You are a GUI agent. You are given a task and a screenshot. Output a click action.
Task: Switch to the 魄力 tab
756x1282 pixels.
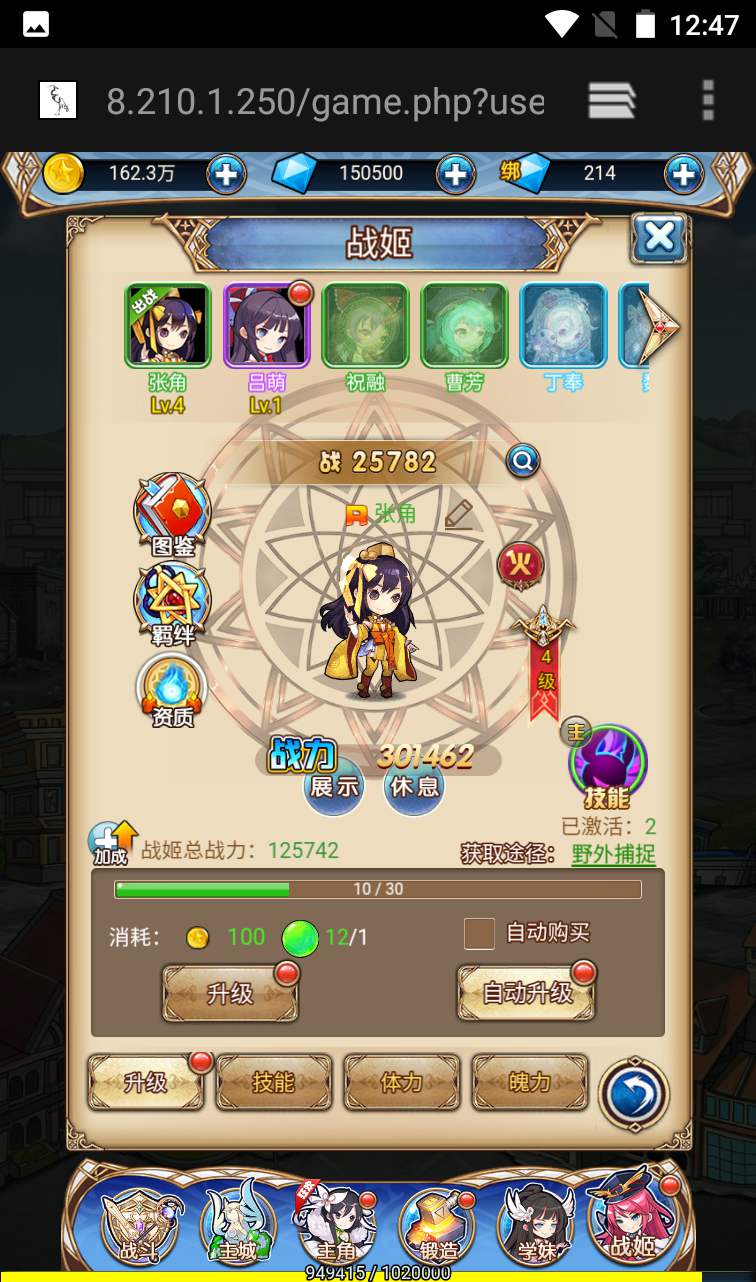click(x=529, y=1082)
